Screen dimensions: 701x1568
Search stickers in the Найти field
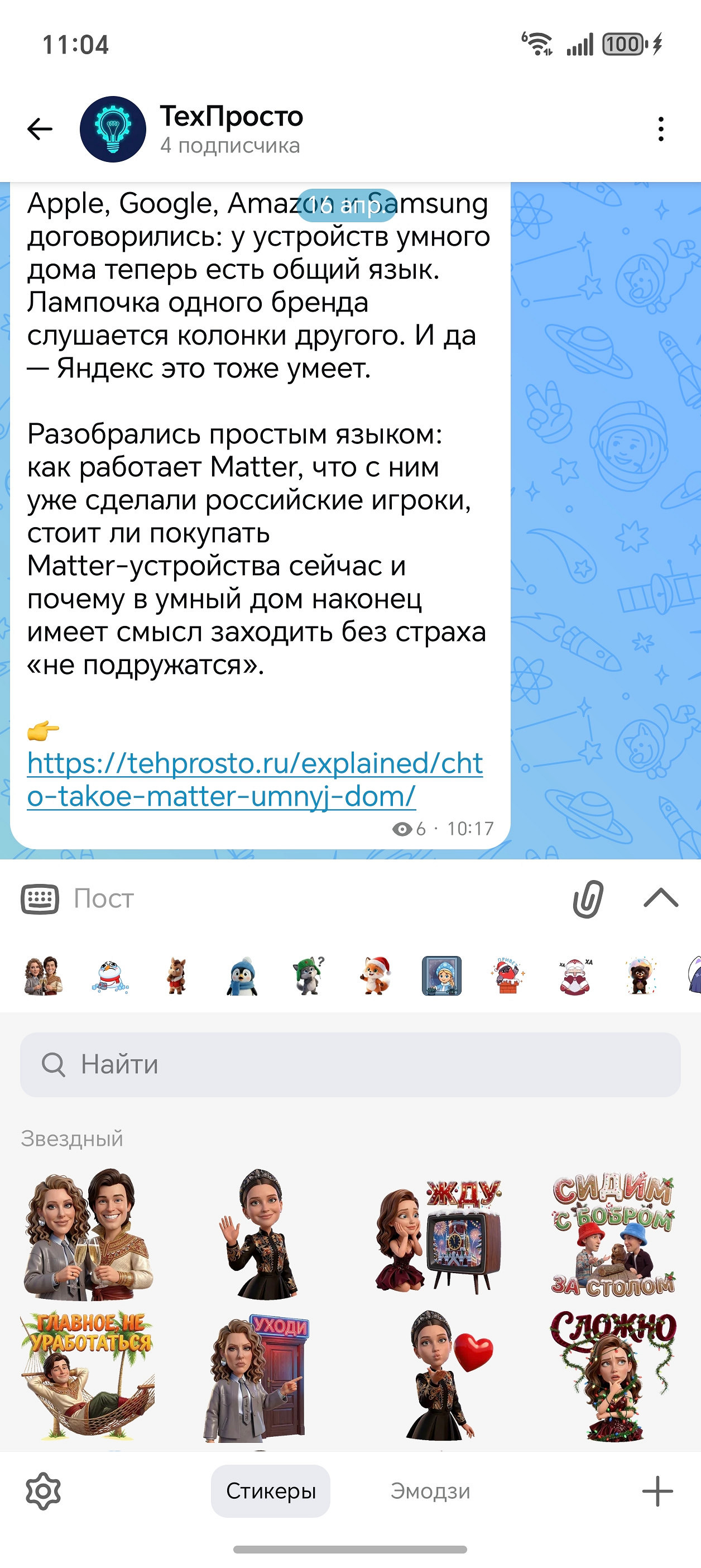point(350,1065)
